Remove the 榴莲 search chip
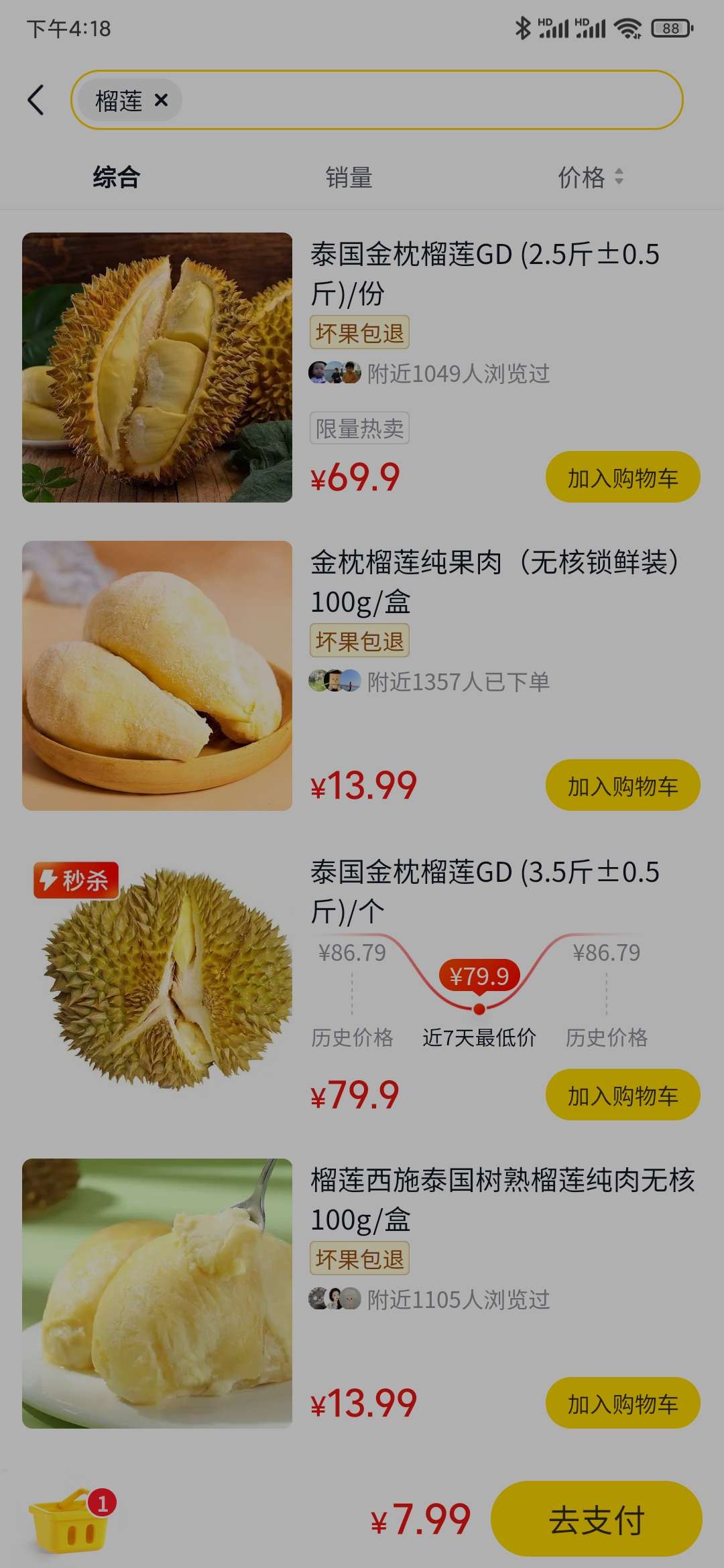This screenshot has width=724, height=1568. click(161, 101)
